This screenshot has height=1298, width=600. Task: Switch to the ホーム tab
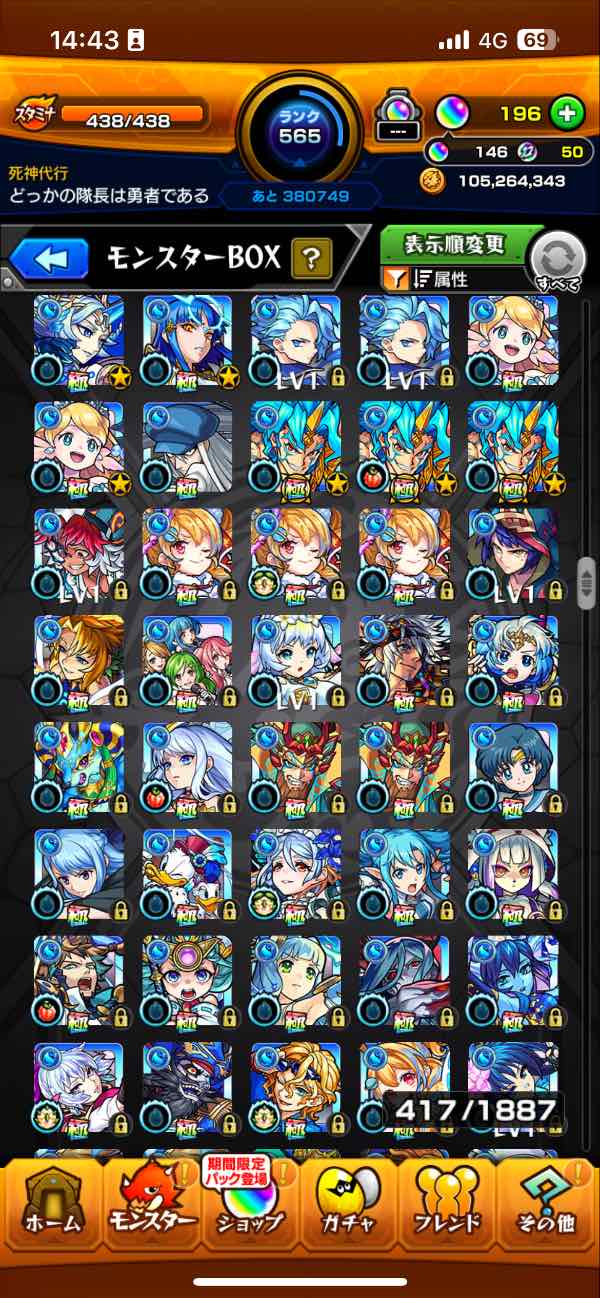(51, 1207)
